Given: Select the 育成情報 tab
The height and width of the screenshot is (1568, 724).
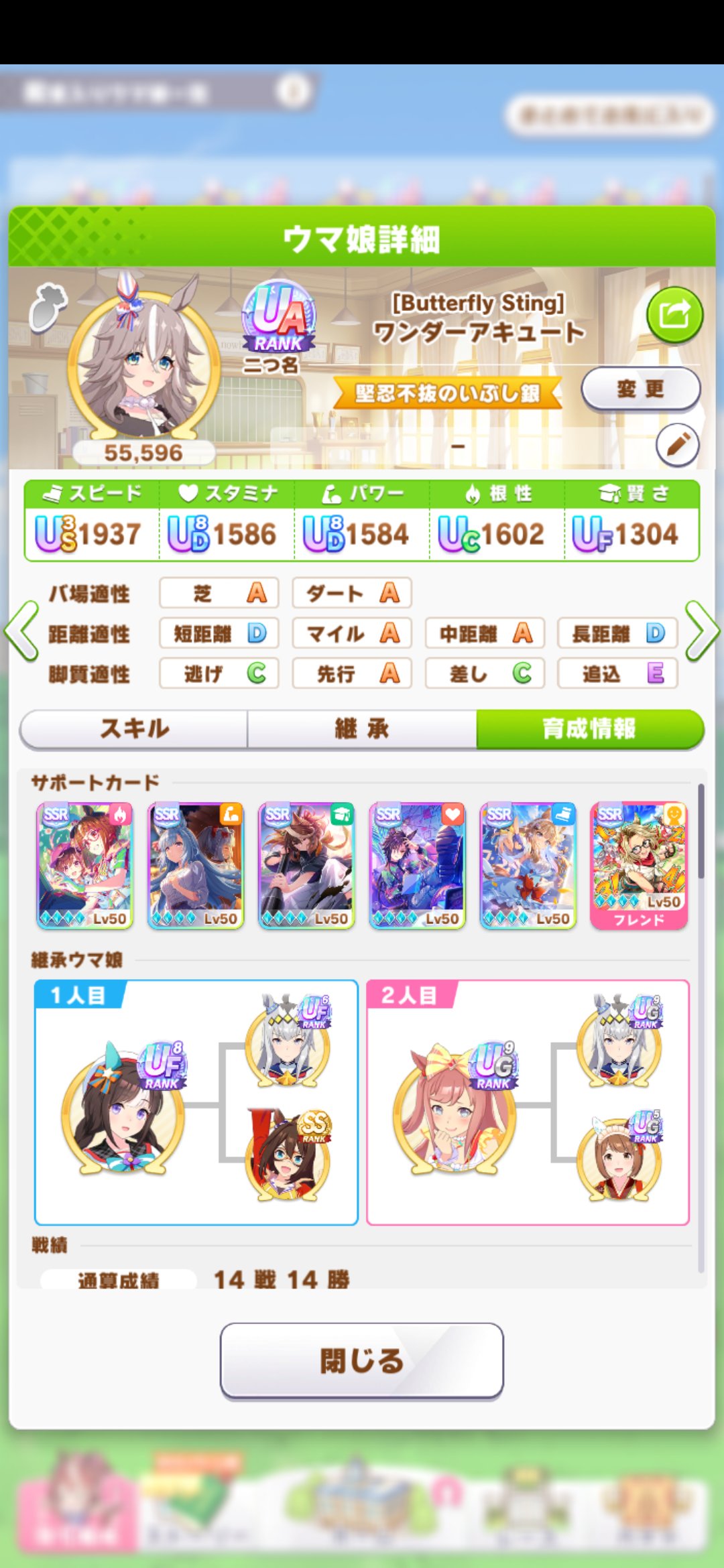Looking at the screenshot, I should click(x=590, y=728).
